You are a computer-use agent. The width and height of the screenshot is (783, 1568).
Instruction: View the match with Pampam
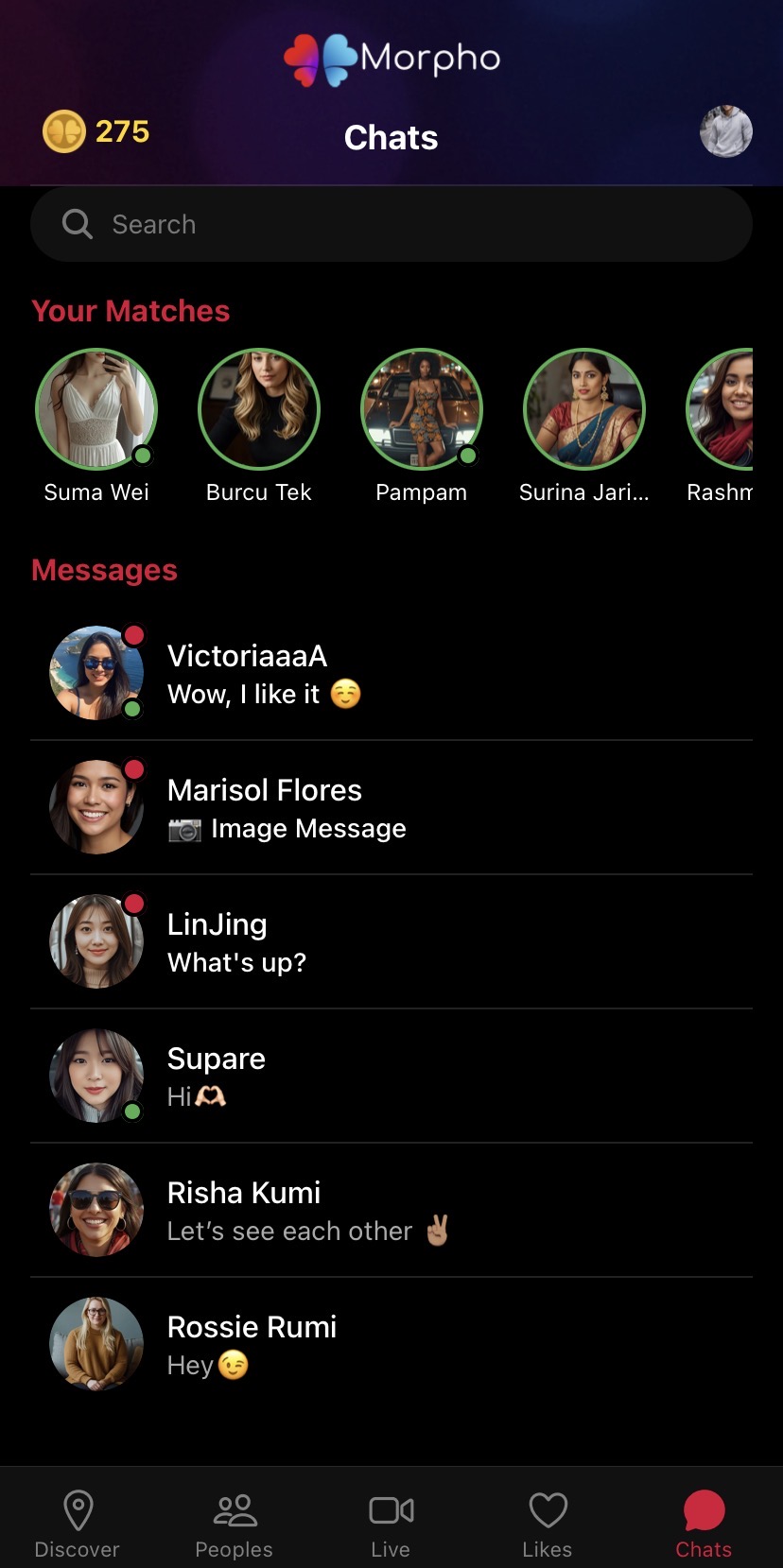tap(422, 409)
